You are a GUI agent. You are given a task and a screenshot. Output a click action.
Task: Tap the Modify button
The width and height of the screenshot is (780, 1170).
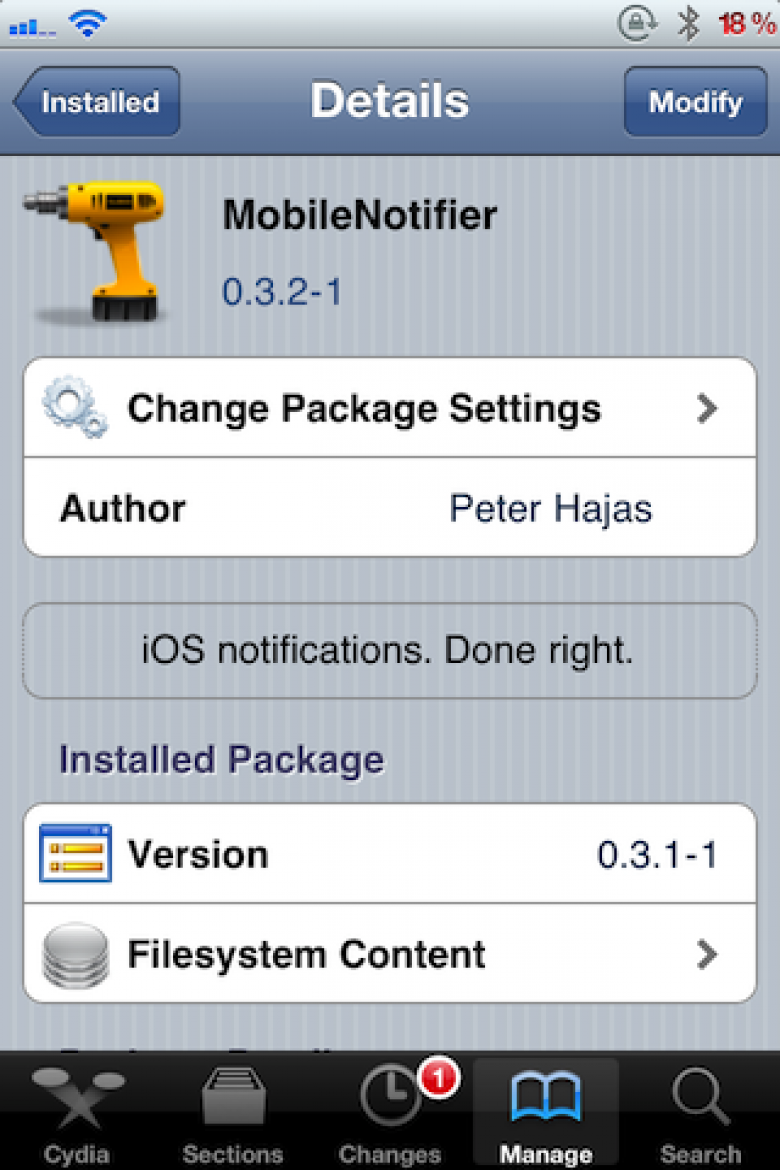[x=694, y=101]
